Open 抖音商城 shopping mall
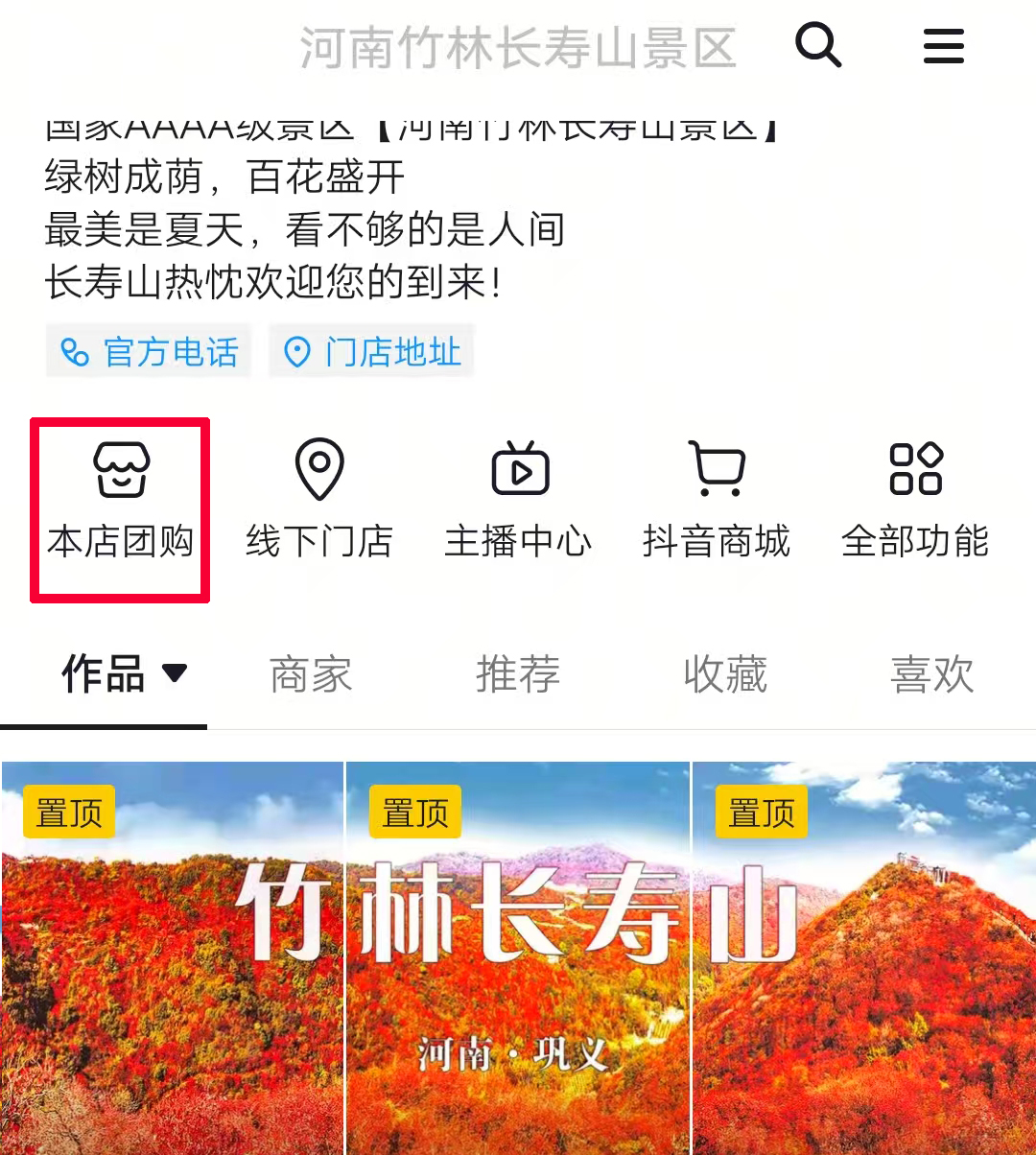The width and height of the screenshot is (1036, 1155). pos(717,501)
